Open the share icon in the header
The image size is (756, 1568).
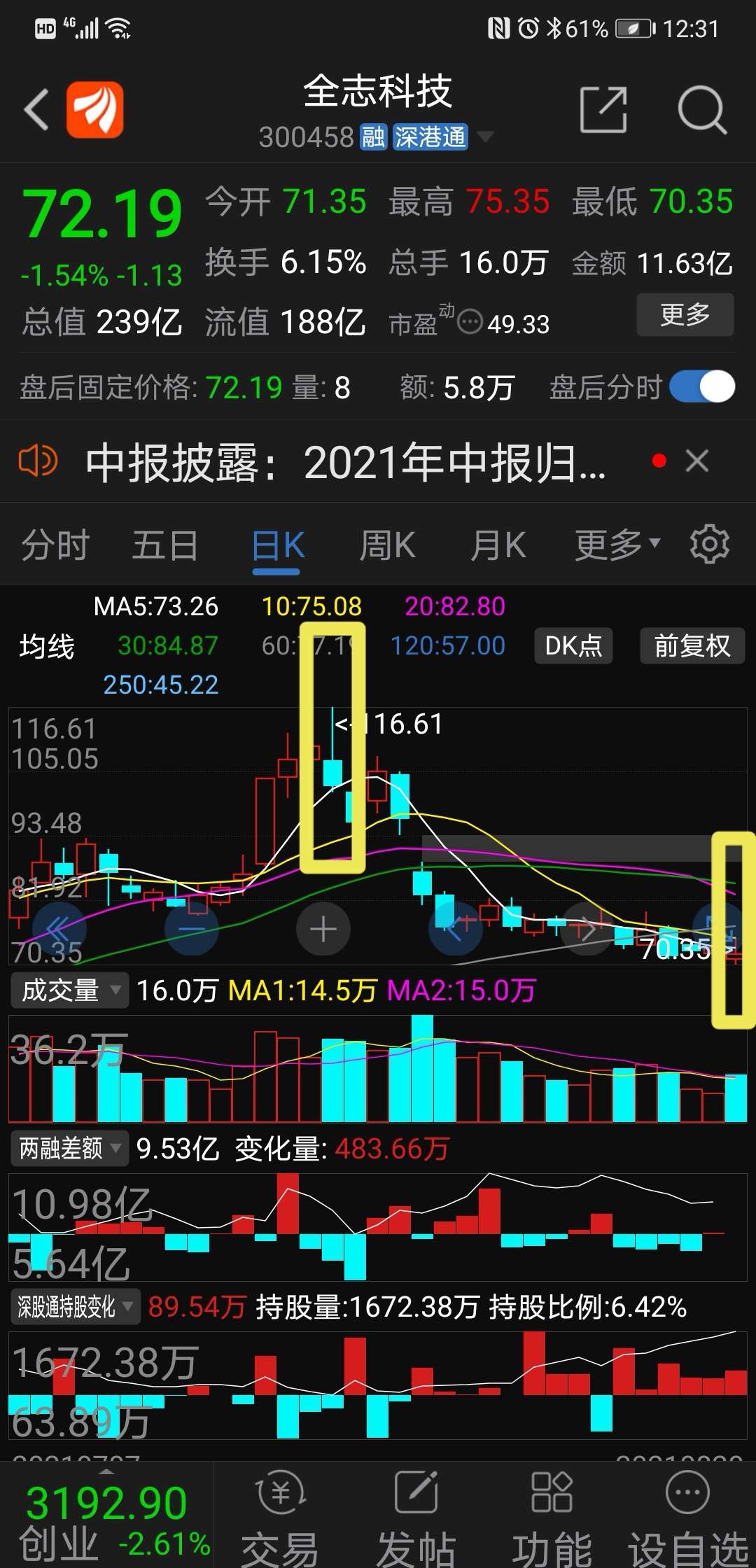point(603,110)
